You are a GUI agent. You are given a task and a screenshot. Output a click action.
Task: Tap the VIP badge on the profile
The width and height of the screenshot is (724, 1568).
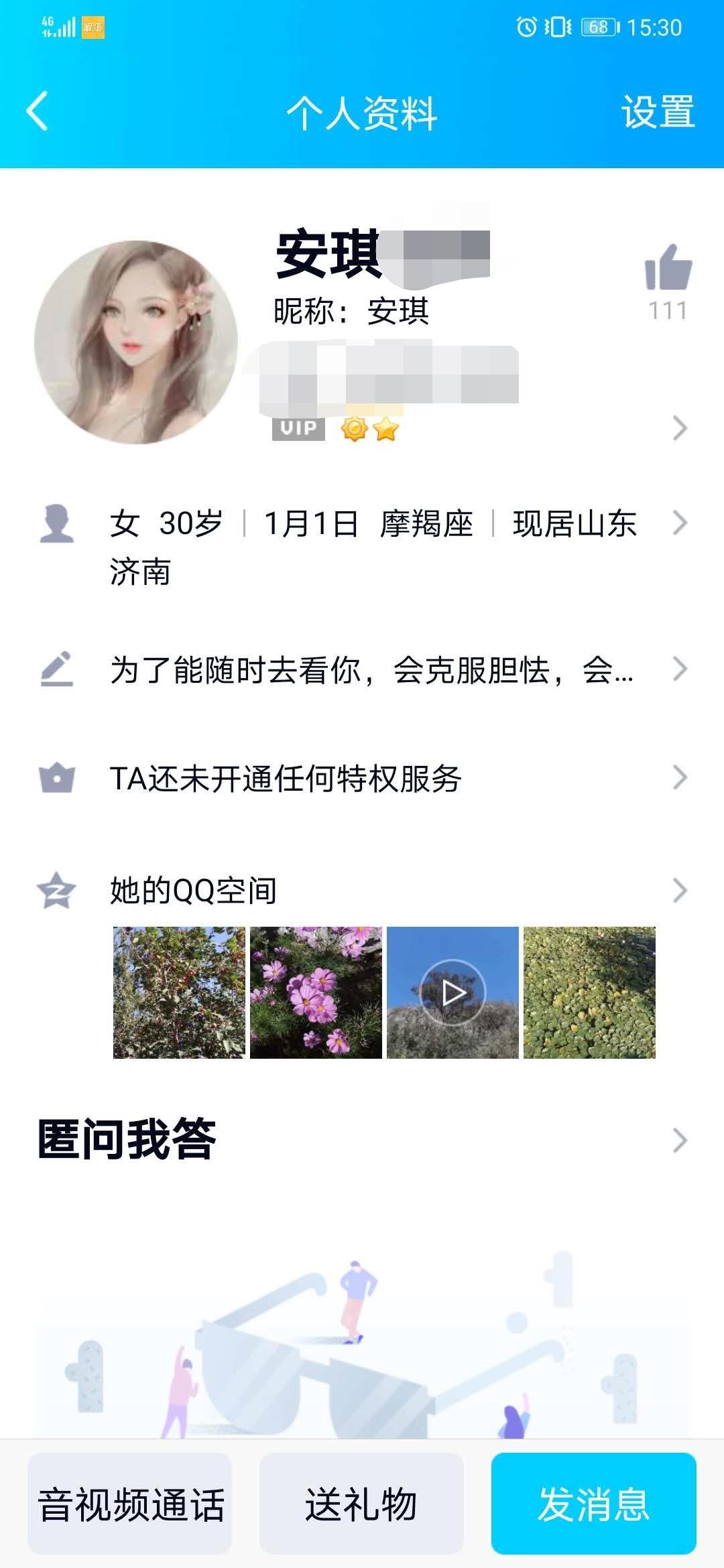click(300, 429)
